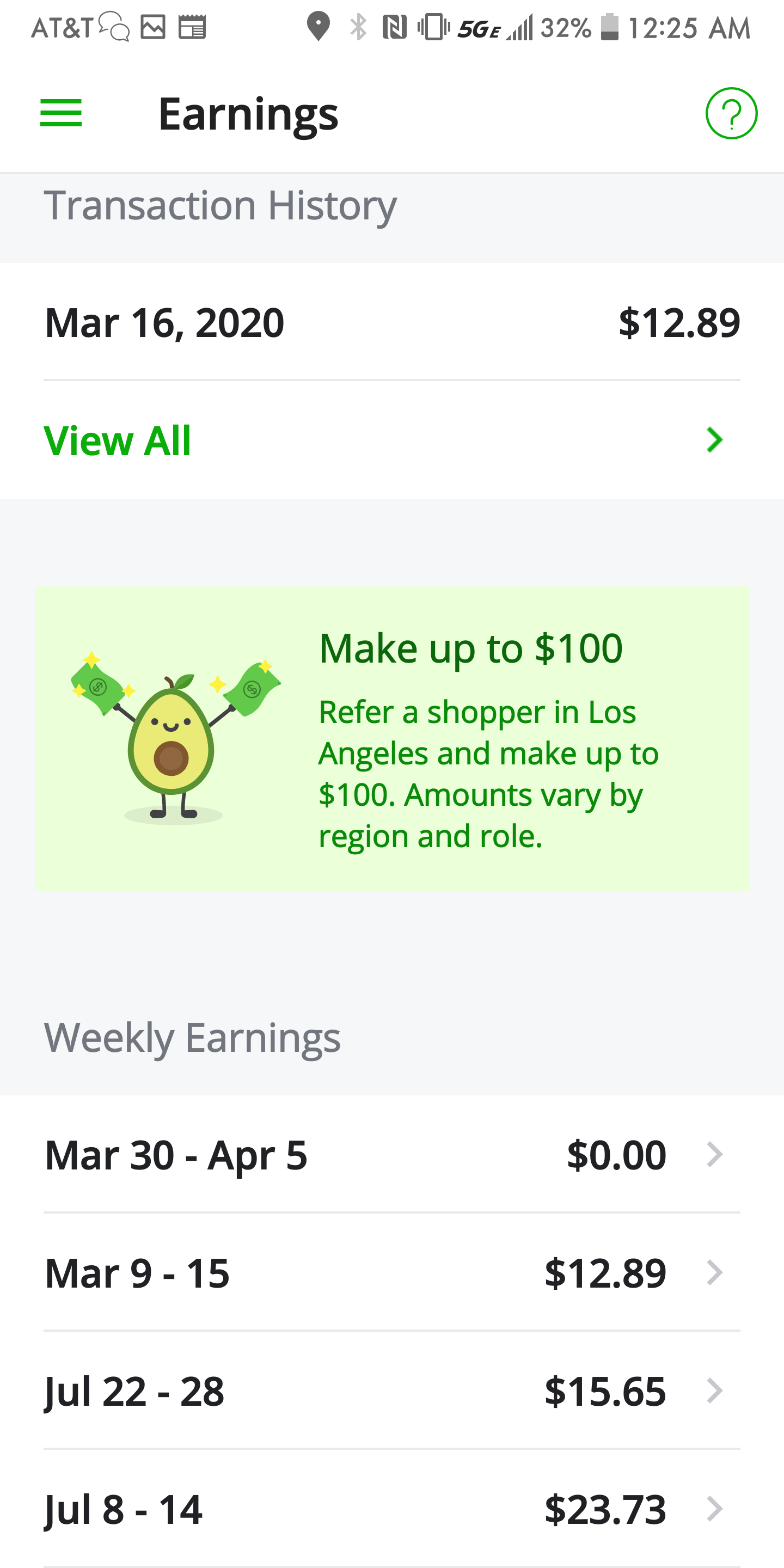Click the Earnings screen title

pyautogui.click(x=248, y=113)
